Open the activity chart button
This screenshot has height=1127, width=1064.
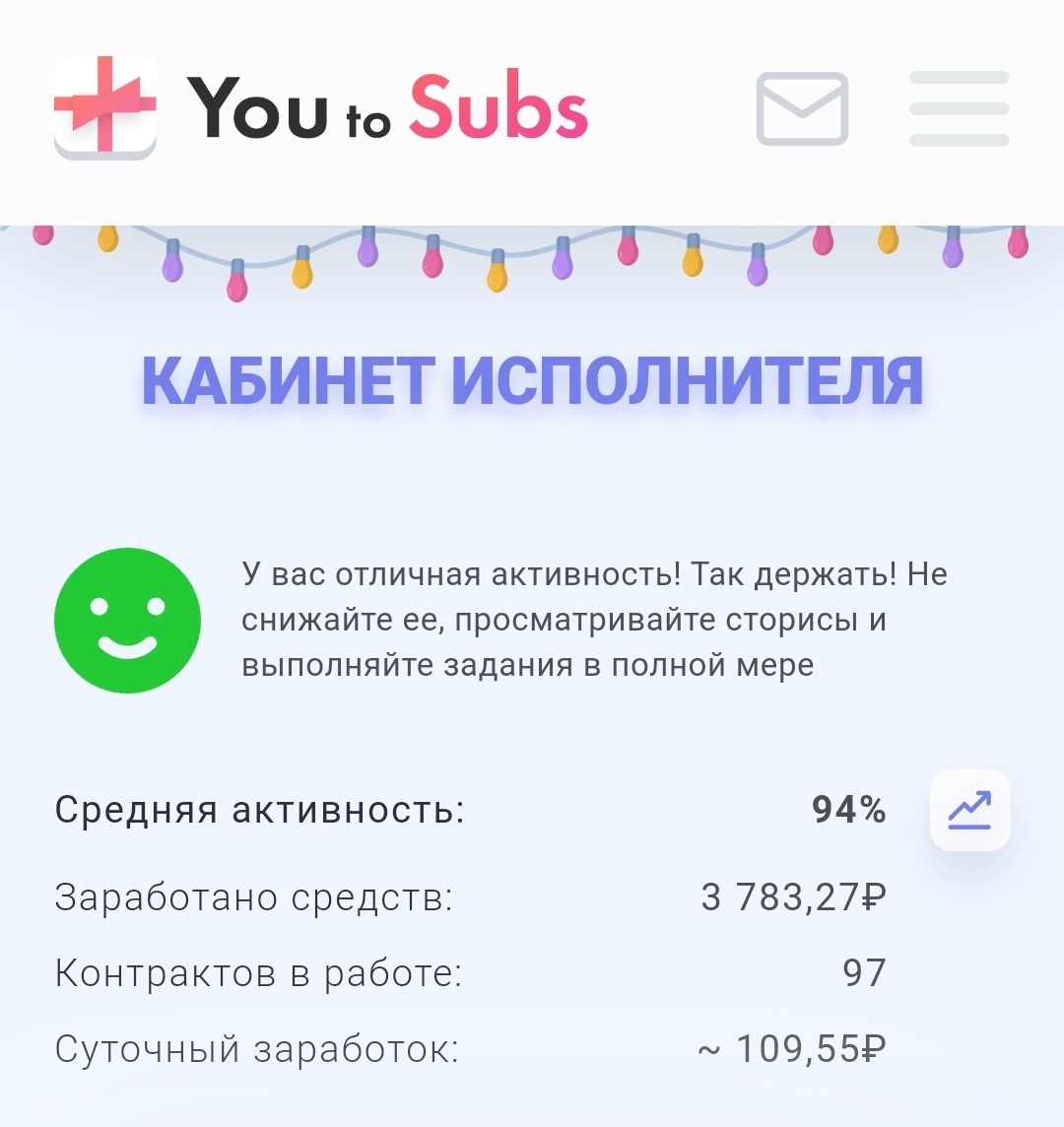pos(969,810)
